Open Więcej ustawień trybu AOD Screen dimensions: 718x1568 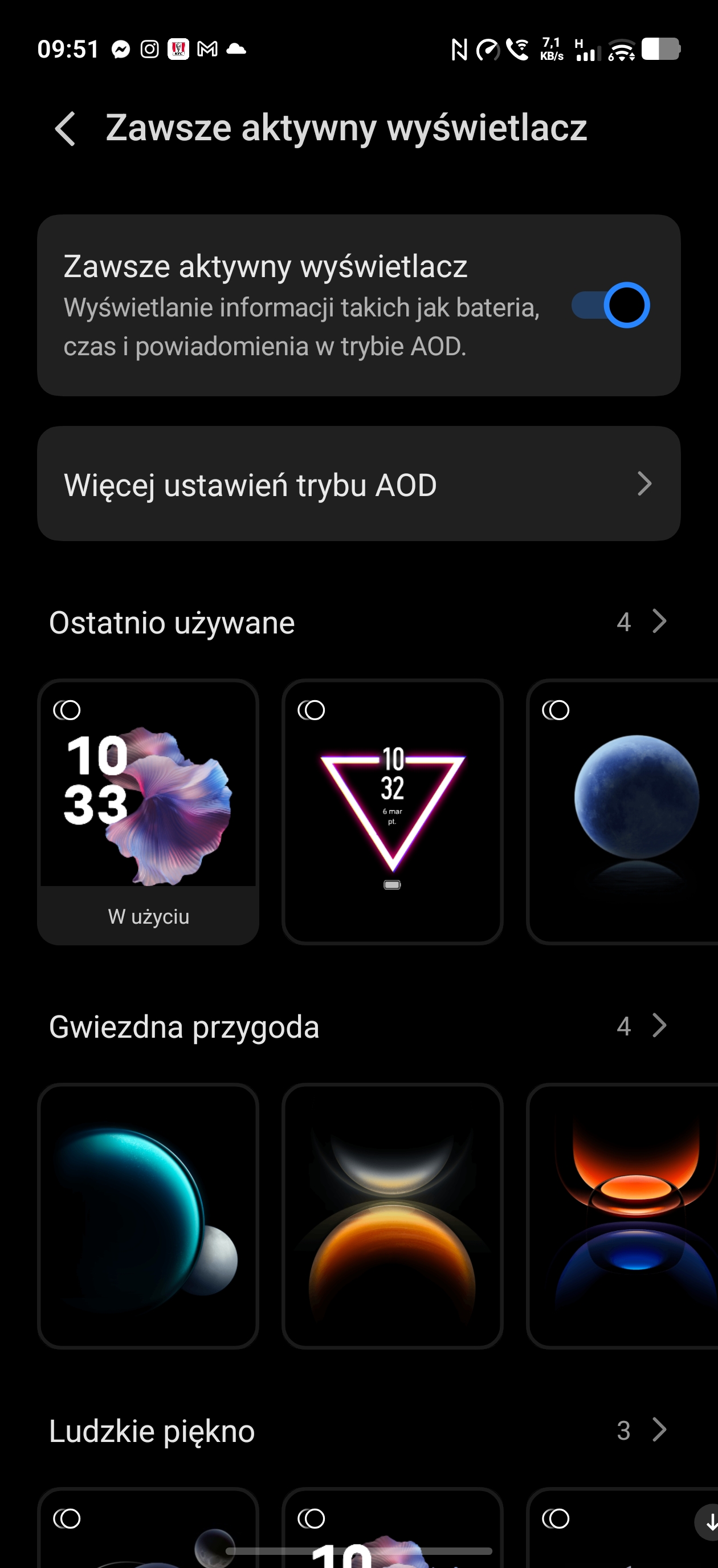coord(358,484)
